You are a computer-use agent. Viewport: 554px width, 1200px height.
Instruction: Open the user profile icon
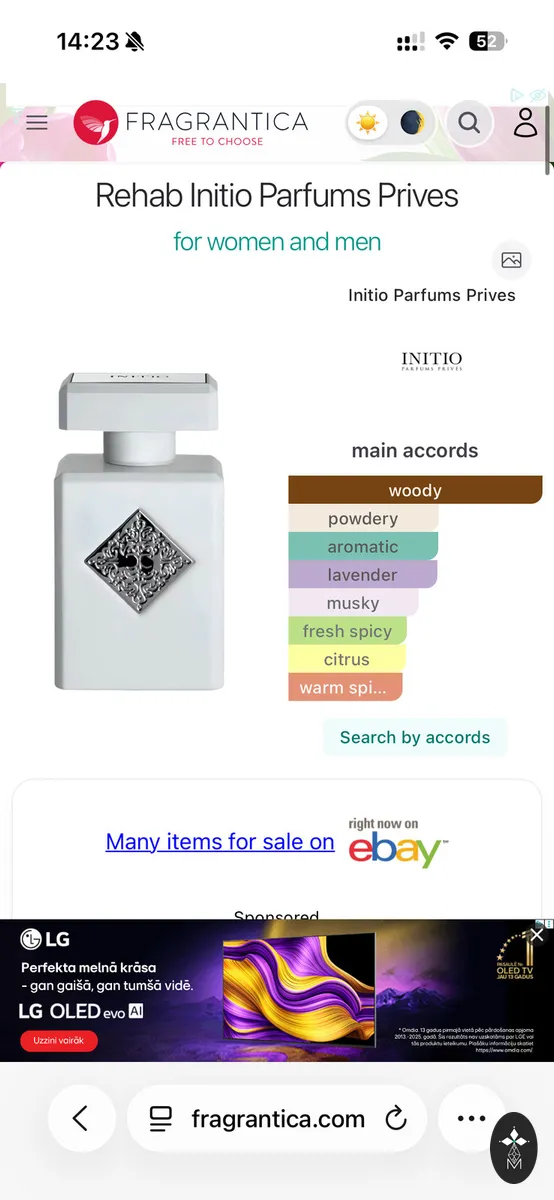click(526, 122)
